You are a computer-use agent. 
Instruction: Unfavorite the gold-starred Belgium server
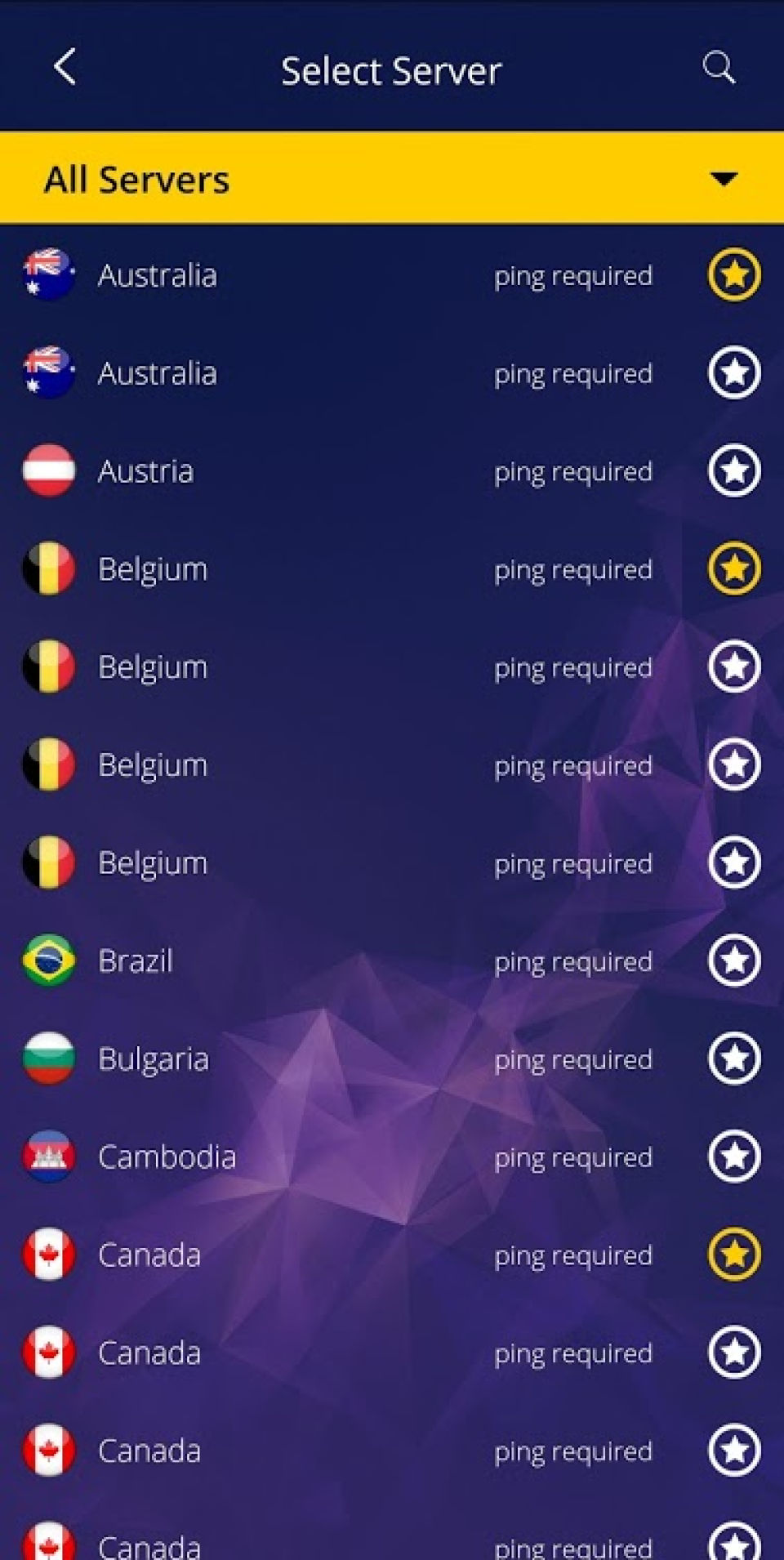click(x=734, y=568)
